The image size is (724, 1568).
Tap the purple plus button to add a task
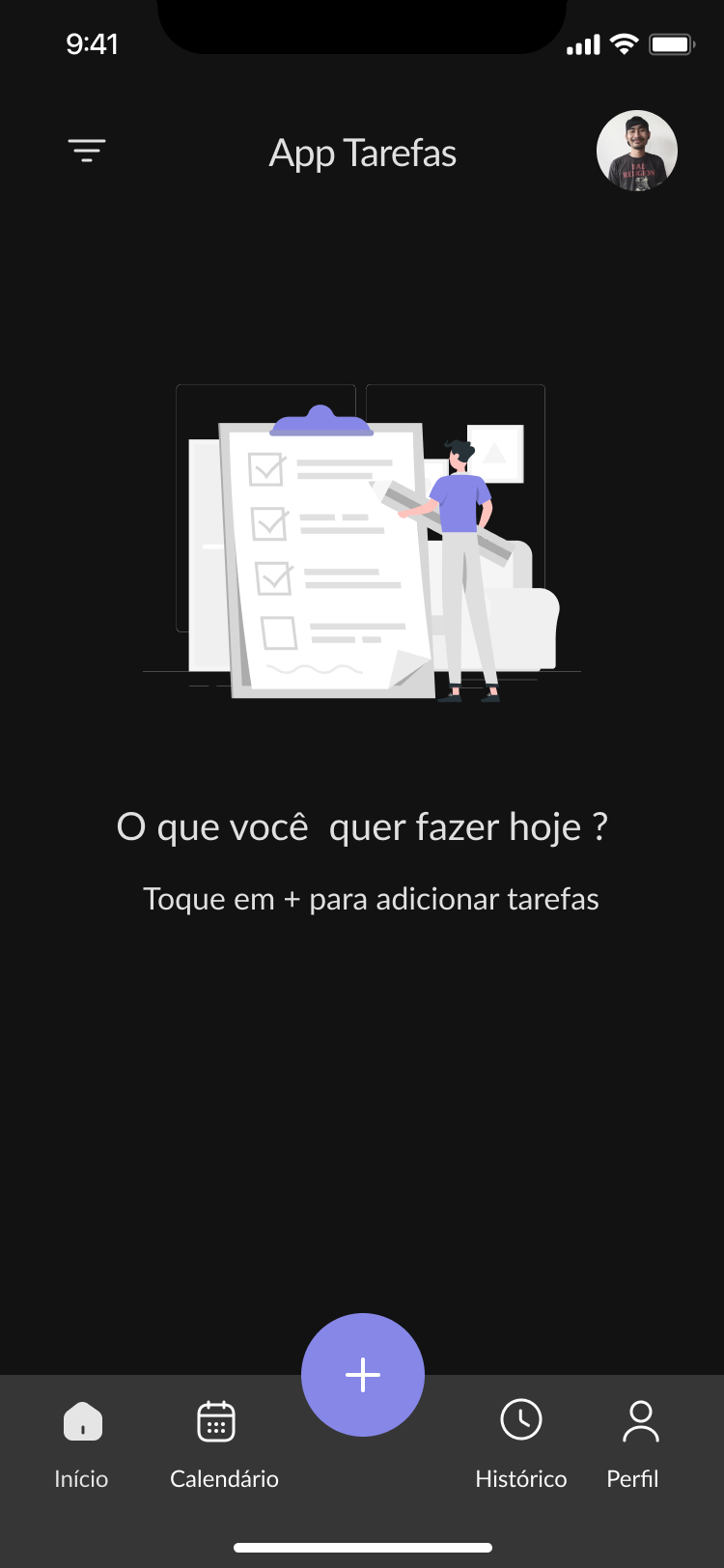coord(363,1374)
